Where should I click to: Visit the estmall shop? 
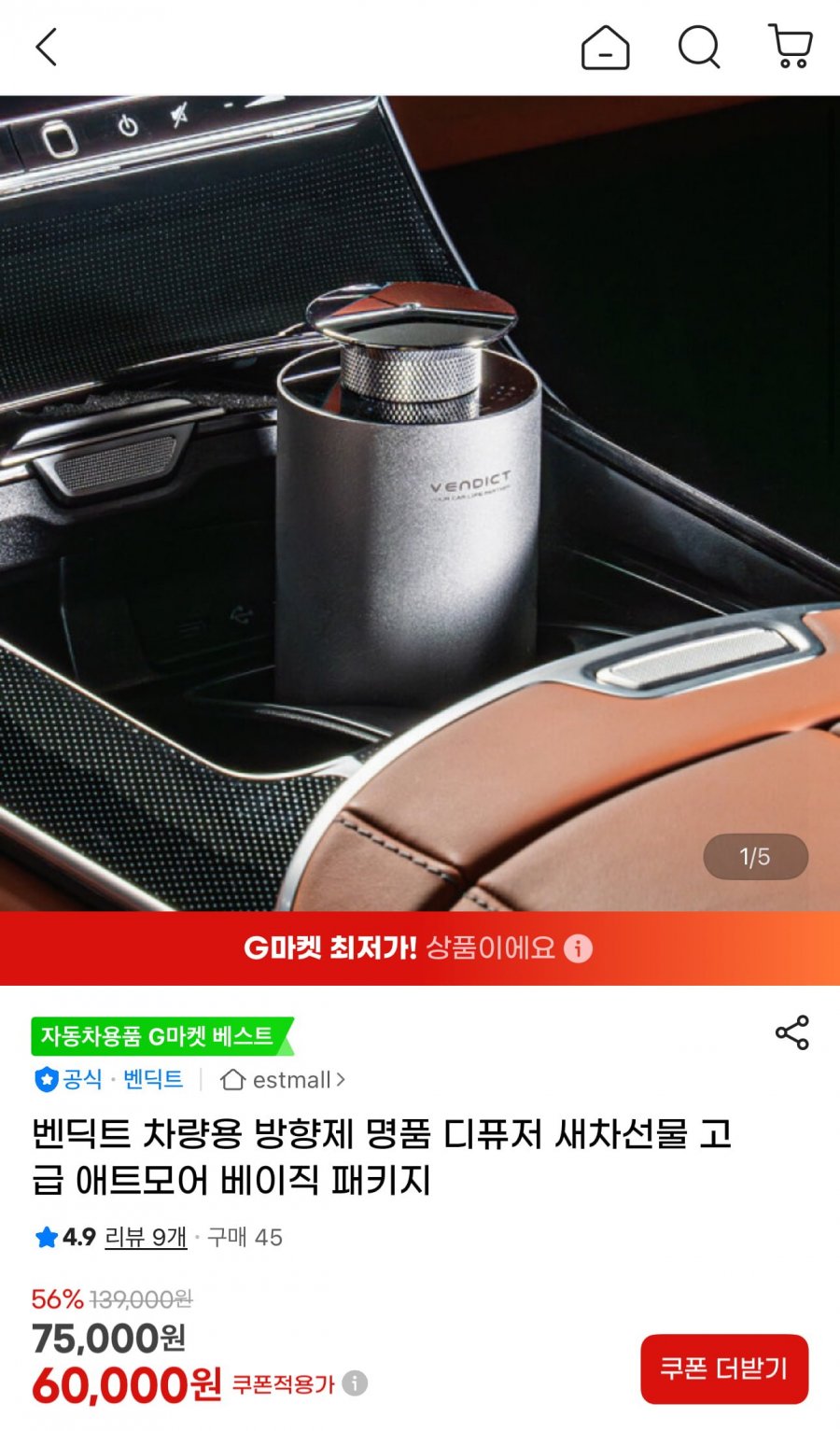(283, 1080)
